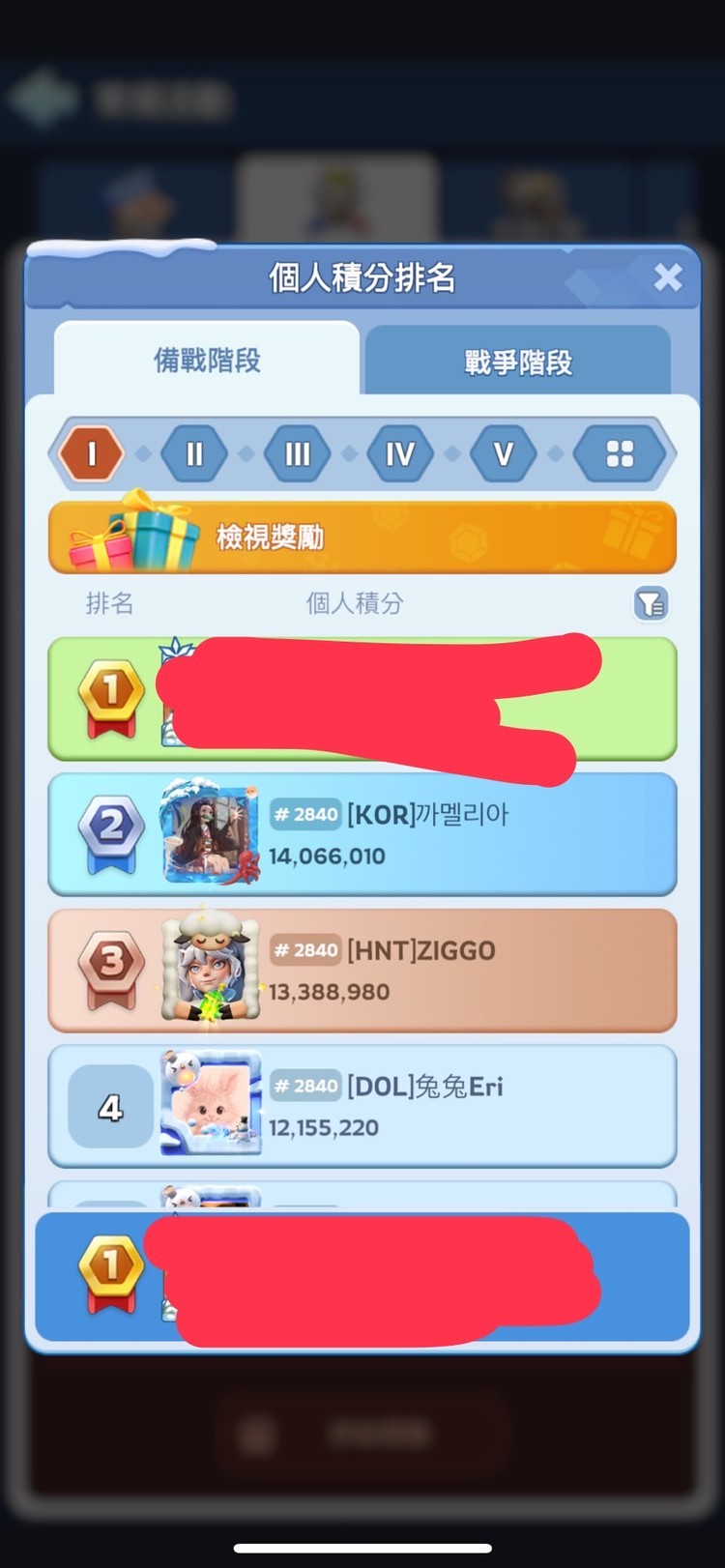Open [HNT]ZIGGO player row

362,970
